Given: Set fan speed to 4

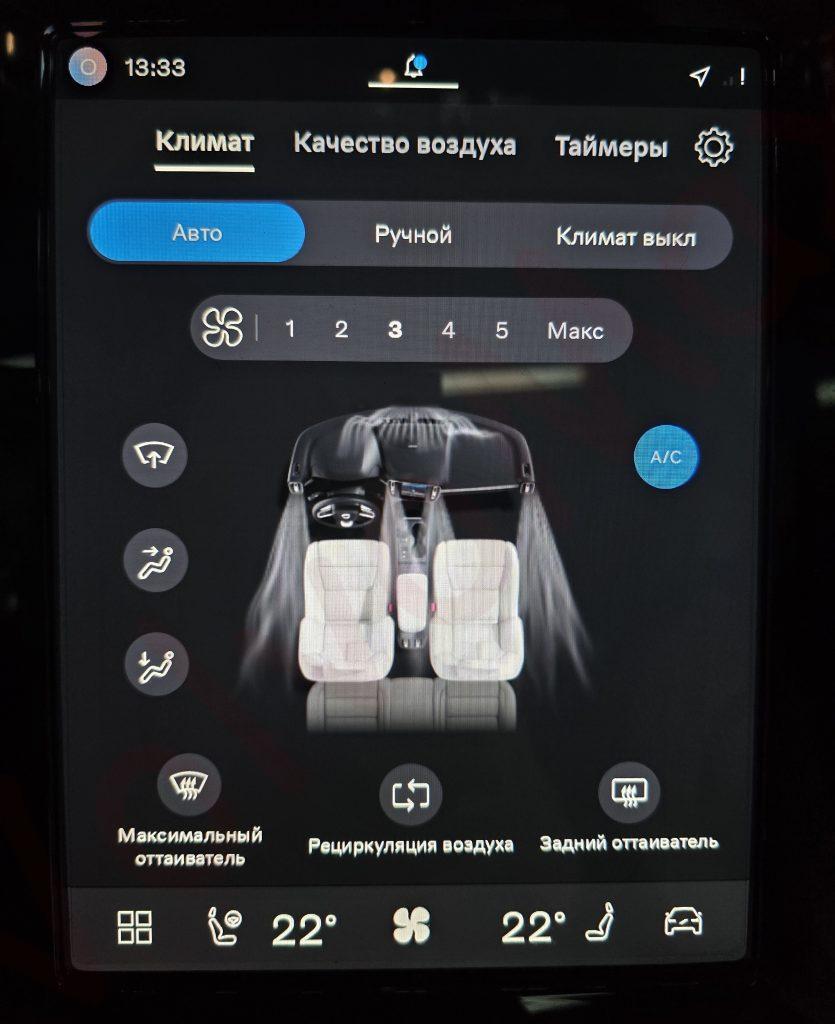Looking at the screenshot, I should [x=448, y=329].
